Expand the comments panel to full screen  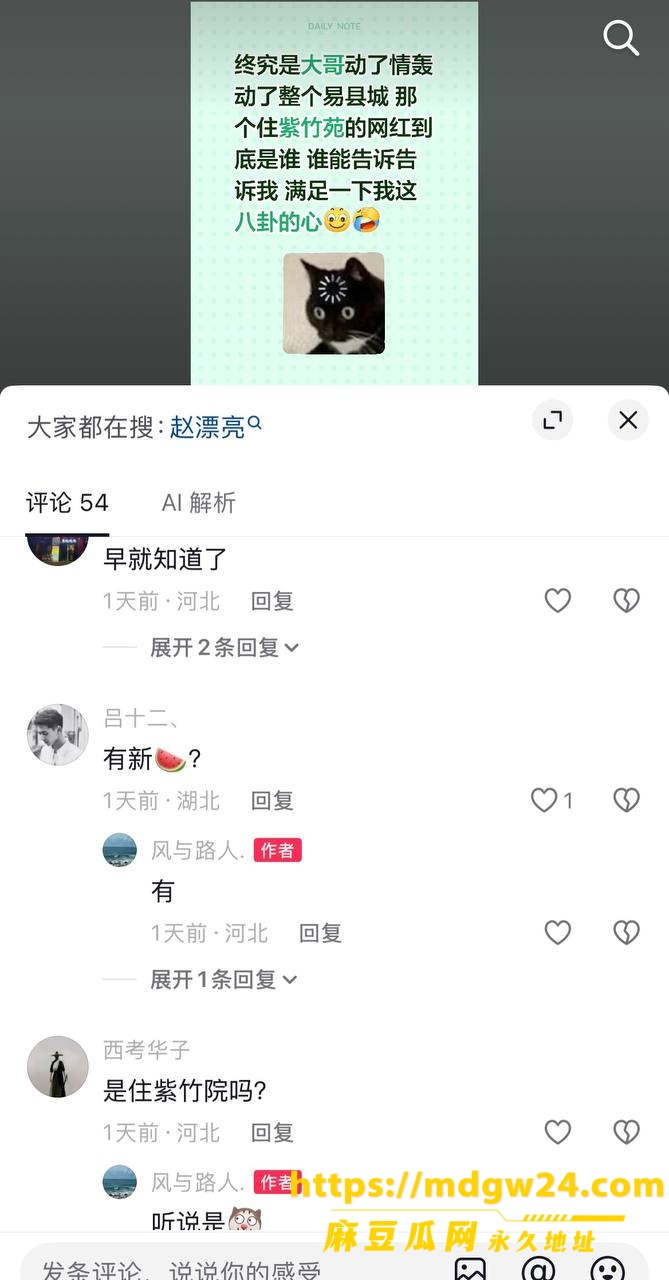552,421
